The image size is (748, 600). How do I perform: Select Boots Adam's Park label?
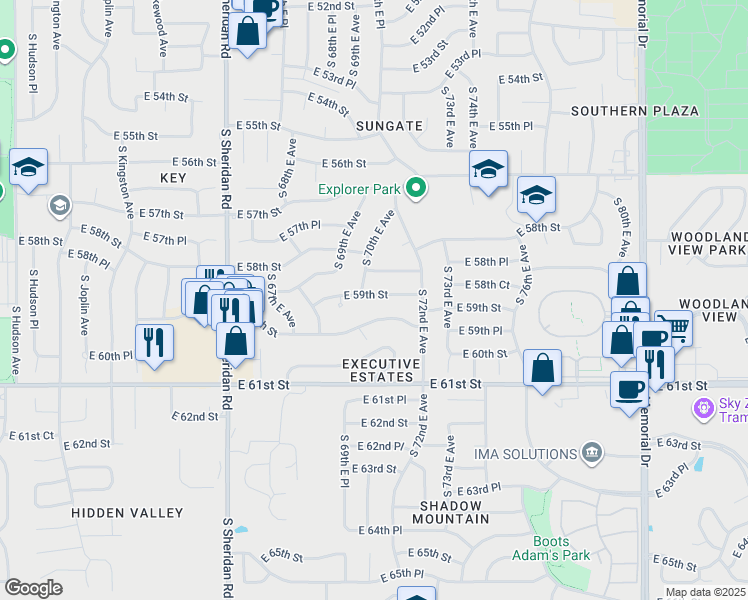pyautogui.click(x=551, y=548)
